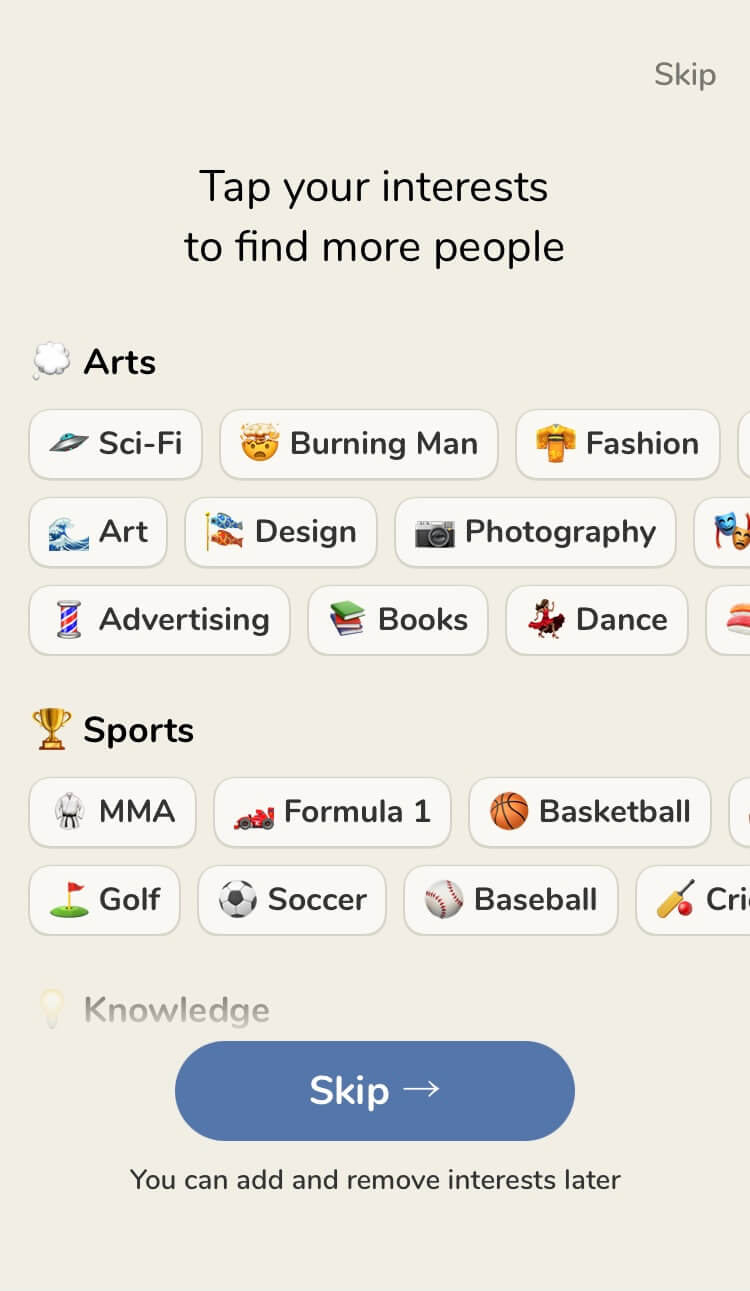The width and height of the screenshot is (750, 1291).
Task: Tap the Skip link at top right
Action: tap(685, 75)
